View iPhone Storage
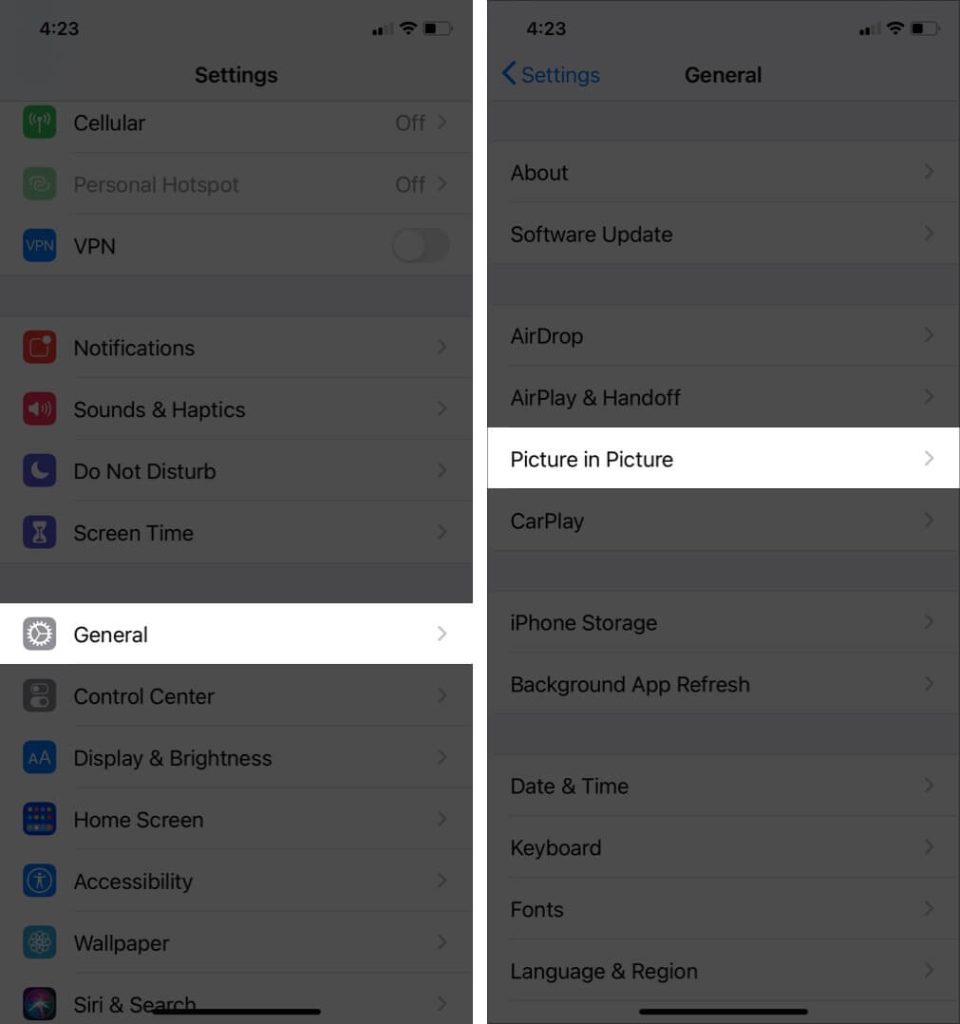Viewport: 960px width, 1024px height. tap(722, 623)
